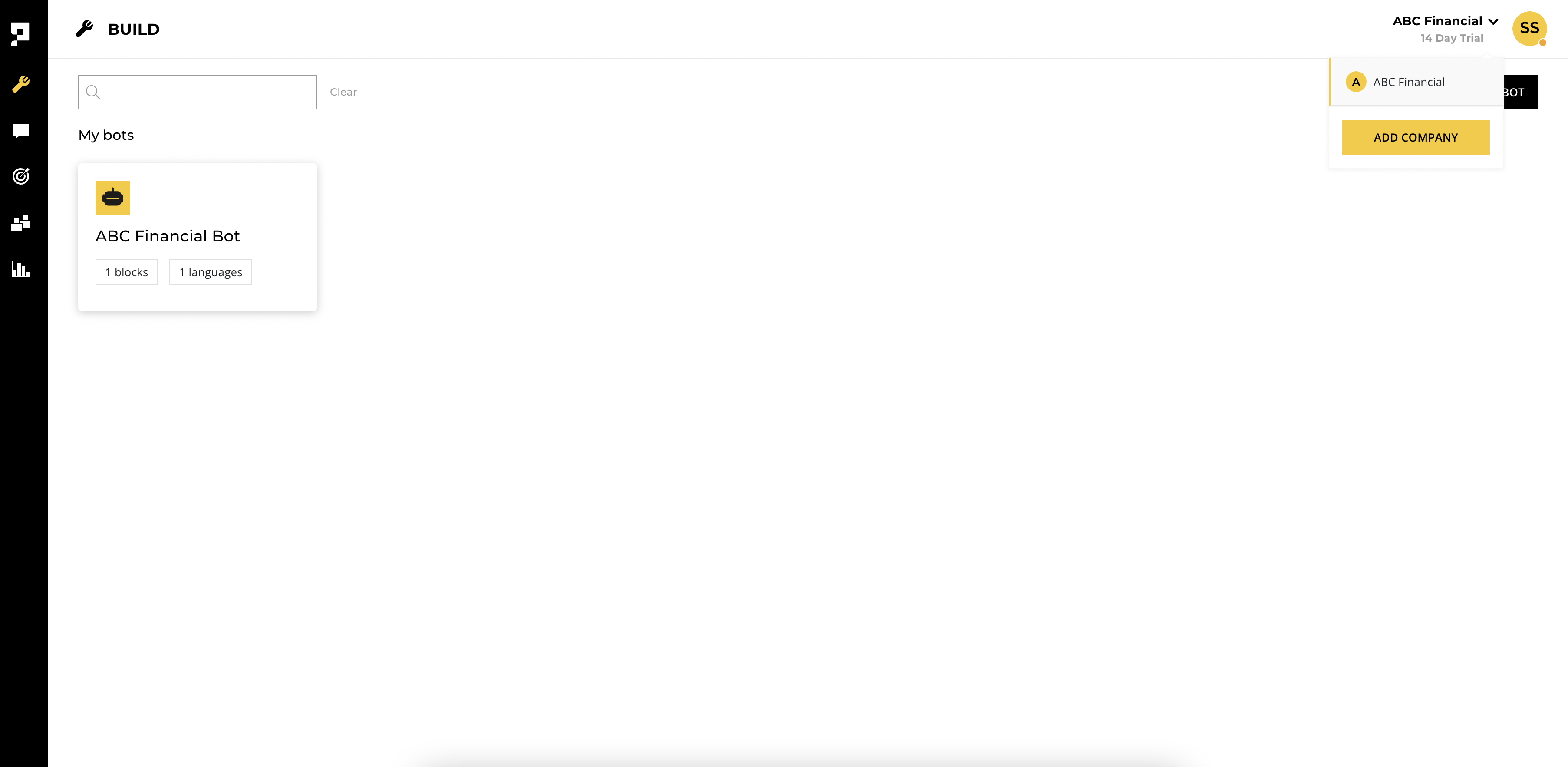Image resolution: width=1568 pixels, height=767 pixels.
Task: Go to Build wrench section in sidebar
Action: tap(21, 84)
